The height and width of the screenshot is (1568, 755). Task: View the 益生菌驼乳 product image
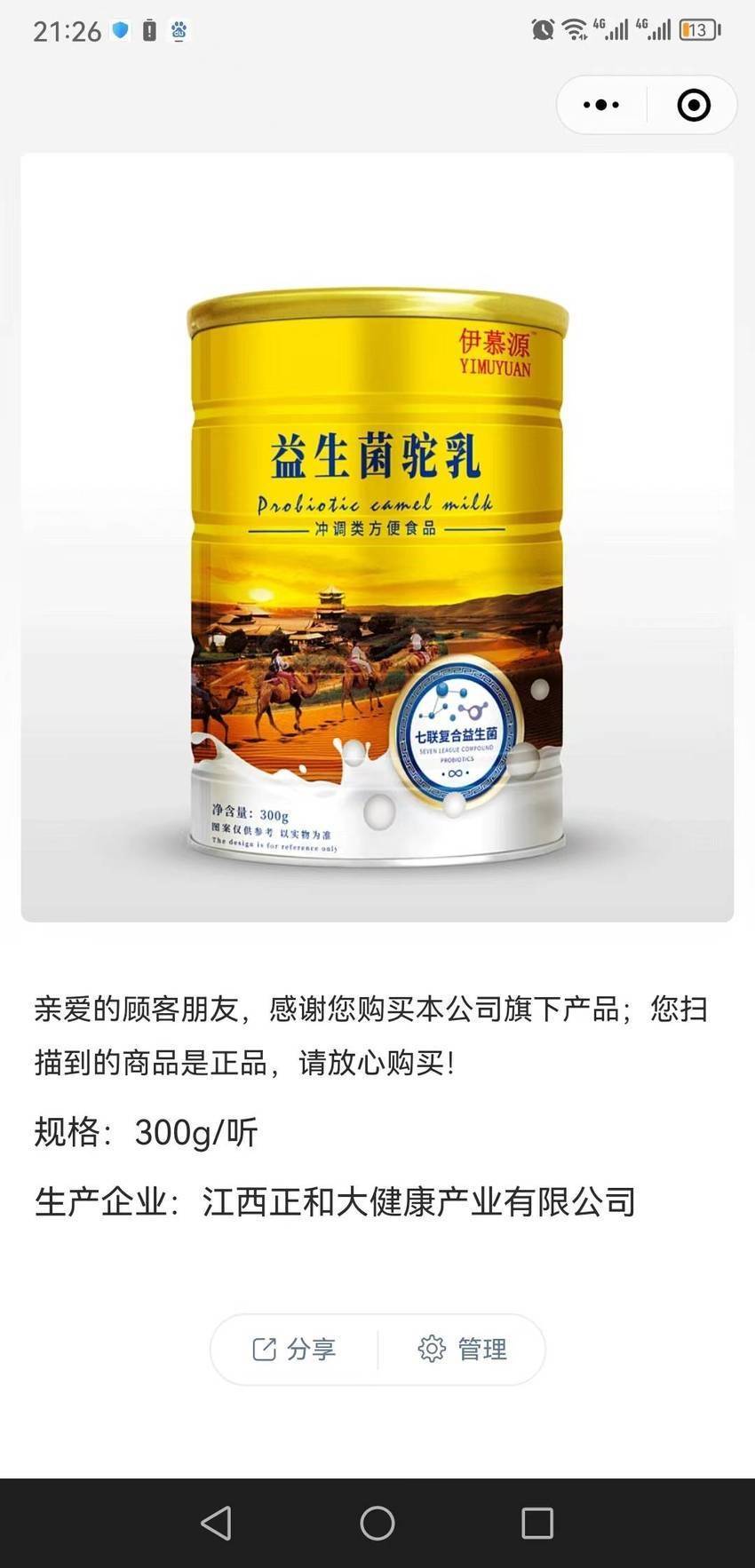[x=377, y=537]
